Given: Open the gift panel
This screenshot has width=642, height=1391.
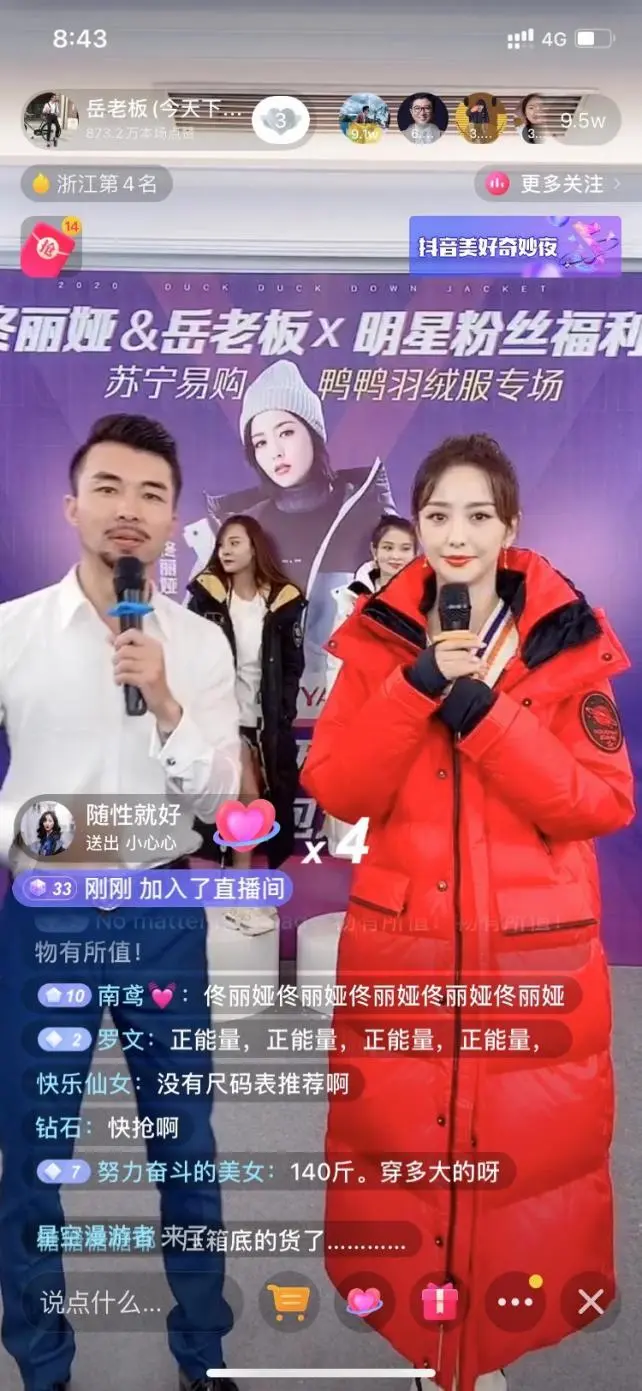Looking at the screenshot, I should [439, 1302].
